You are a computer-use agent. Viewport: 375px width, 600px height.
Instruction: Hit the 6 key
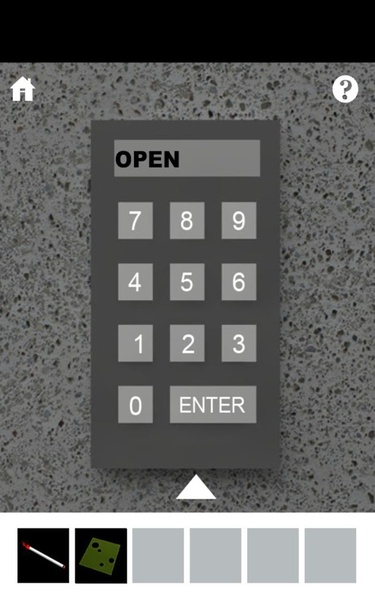[x=239, y=282]
